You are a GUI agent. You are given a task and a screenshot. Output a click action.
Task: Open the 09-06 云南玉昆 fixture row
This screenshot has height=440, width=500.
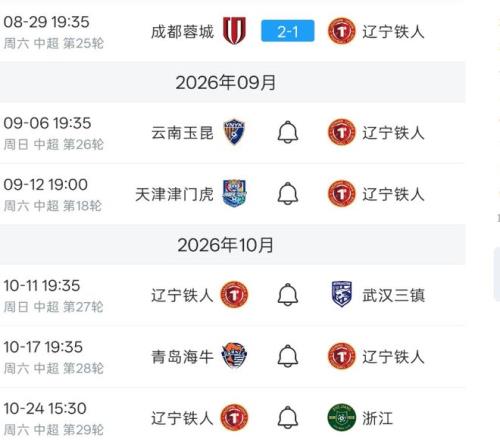coord(232,133)
